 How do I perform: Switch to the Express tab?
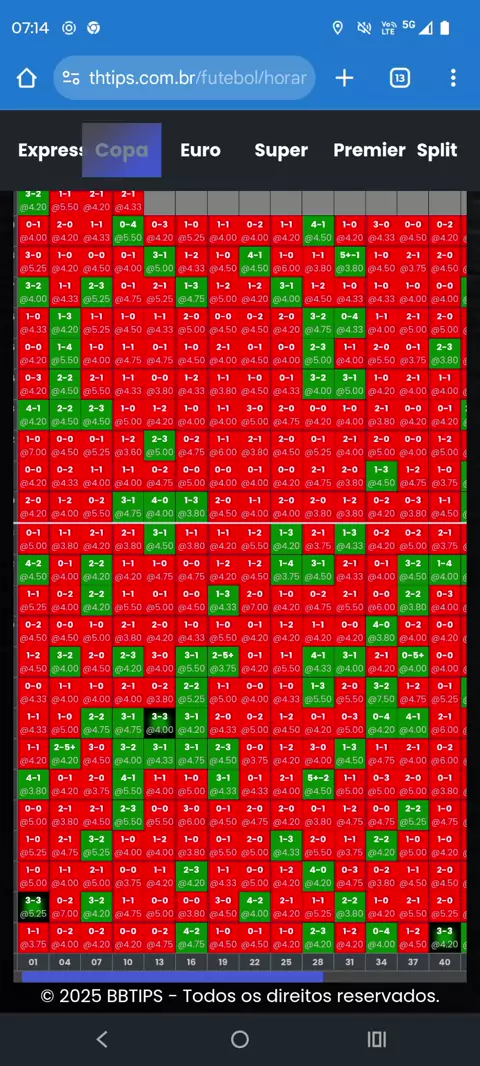(50, 150)
